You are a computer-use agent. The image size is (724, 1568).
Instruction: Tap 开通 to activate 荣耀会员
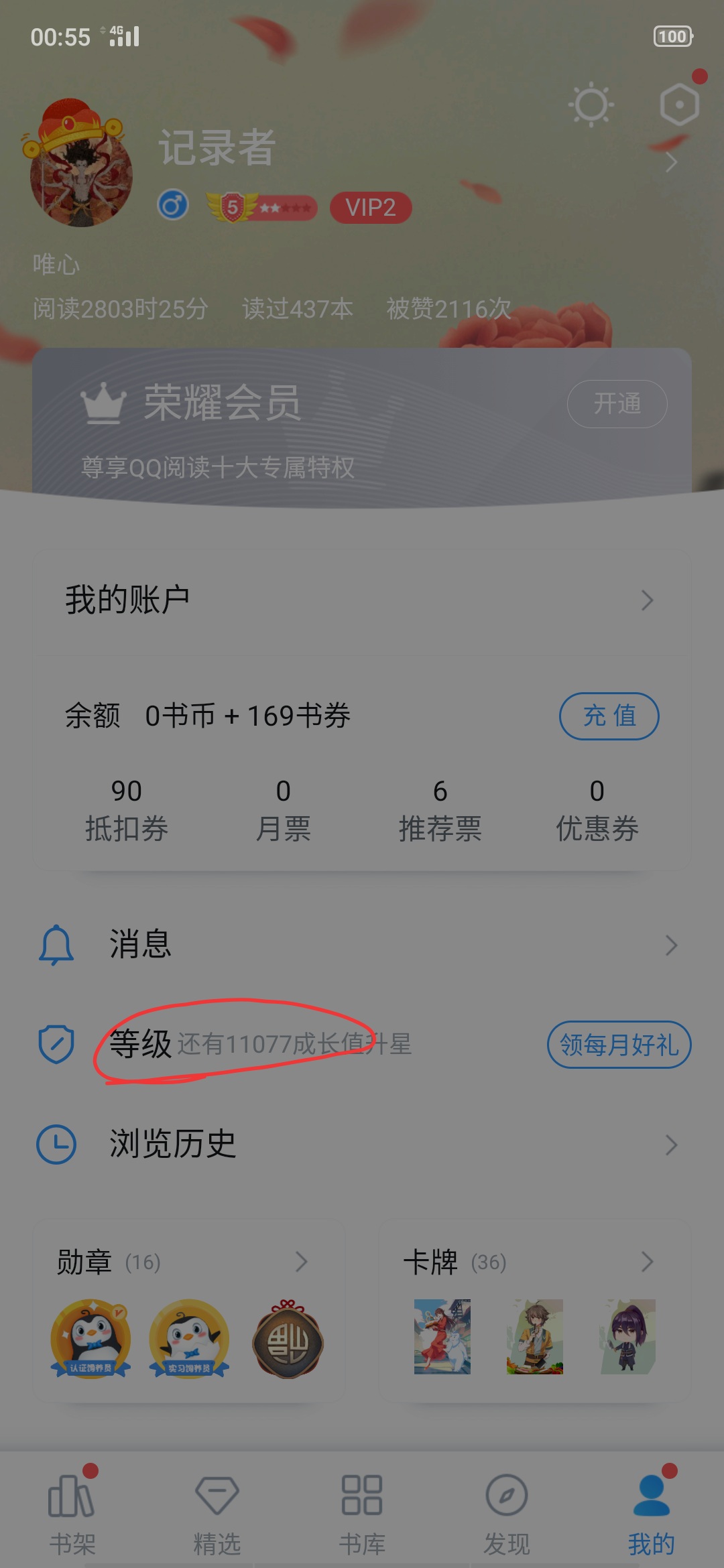(x=617, y=404)
